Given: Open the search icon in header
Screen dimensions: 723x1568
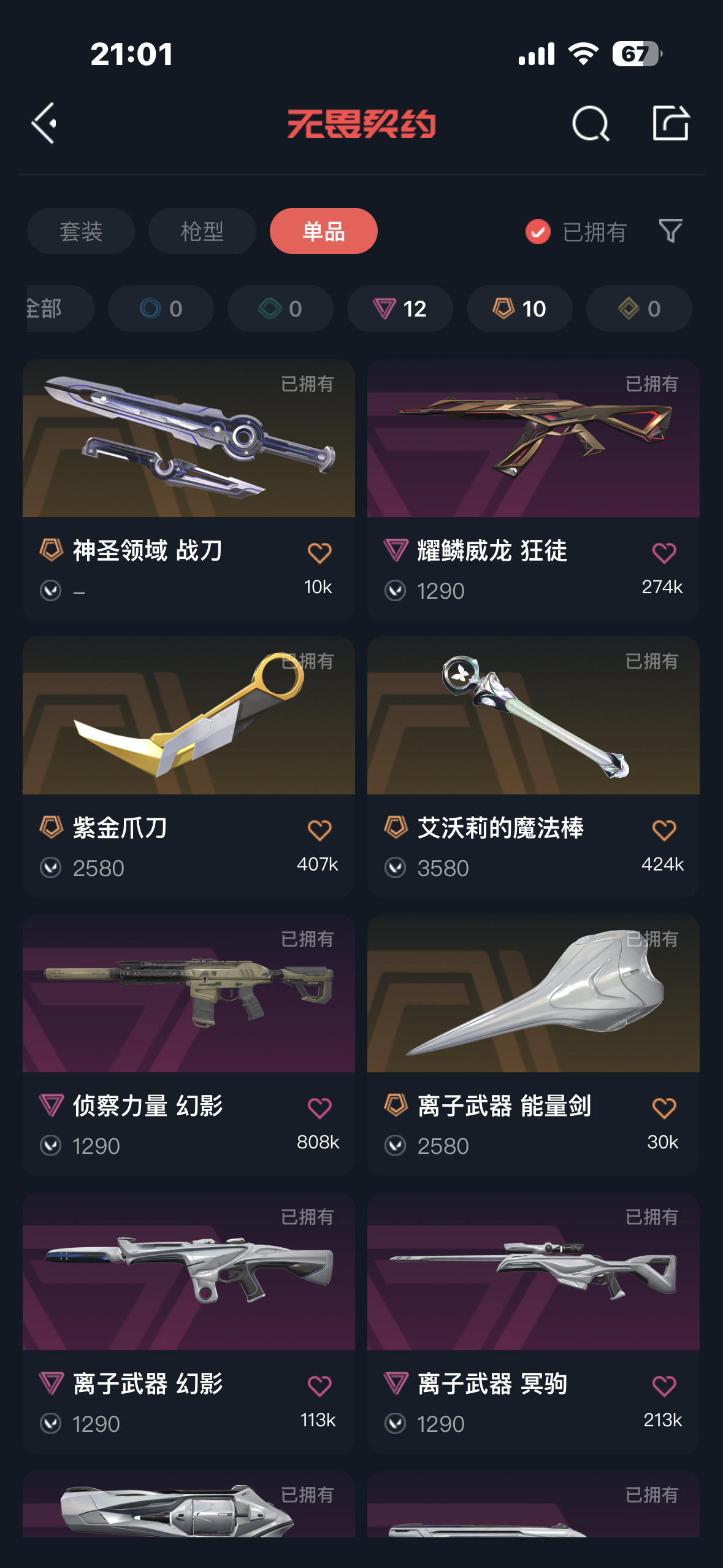Looking at the screenshot, I should (x=590, y=123).
